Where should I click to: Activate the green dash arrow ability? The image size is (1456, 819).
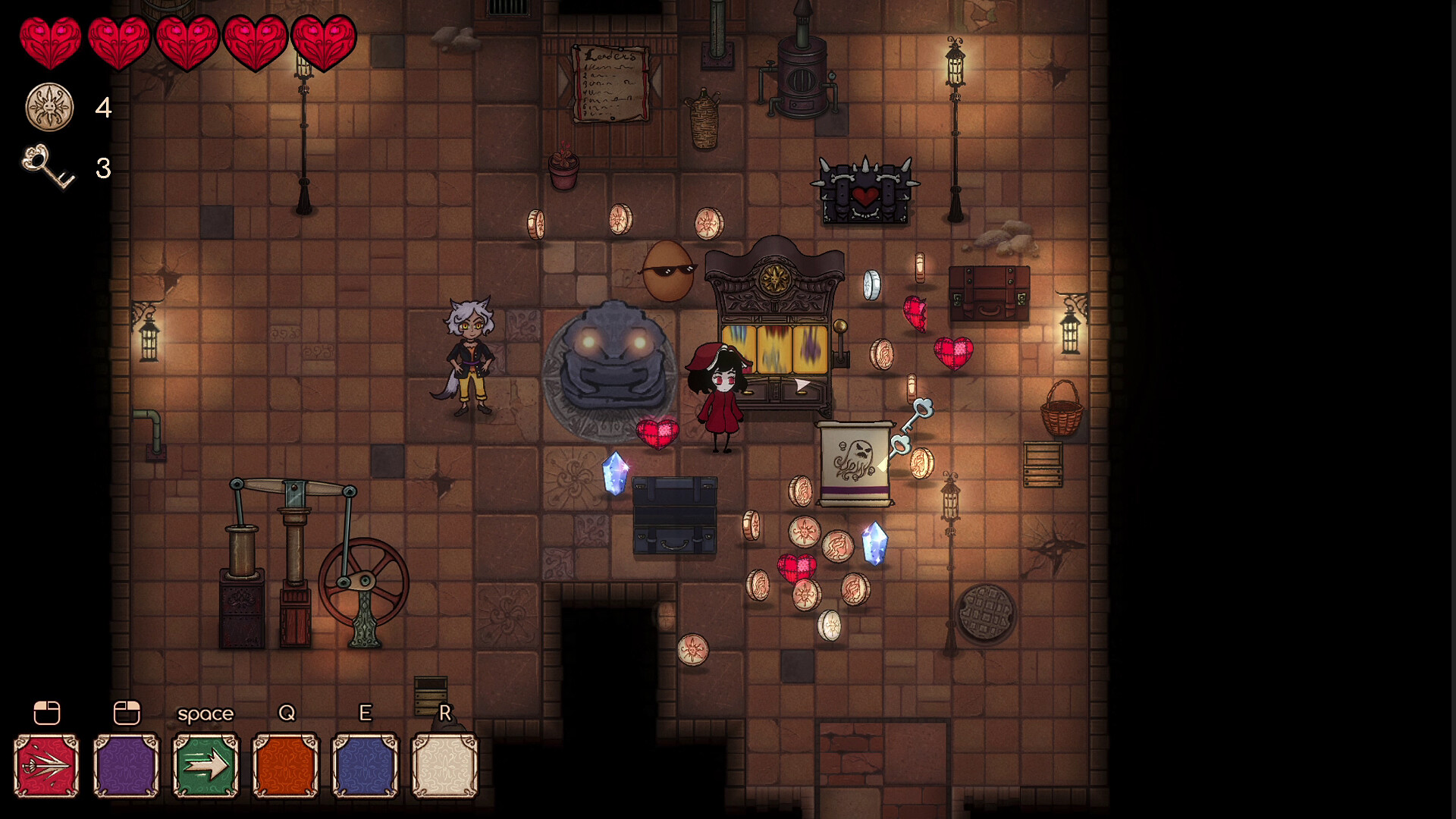[x=206, y=766]
